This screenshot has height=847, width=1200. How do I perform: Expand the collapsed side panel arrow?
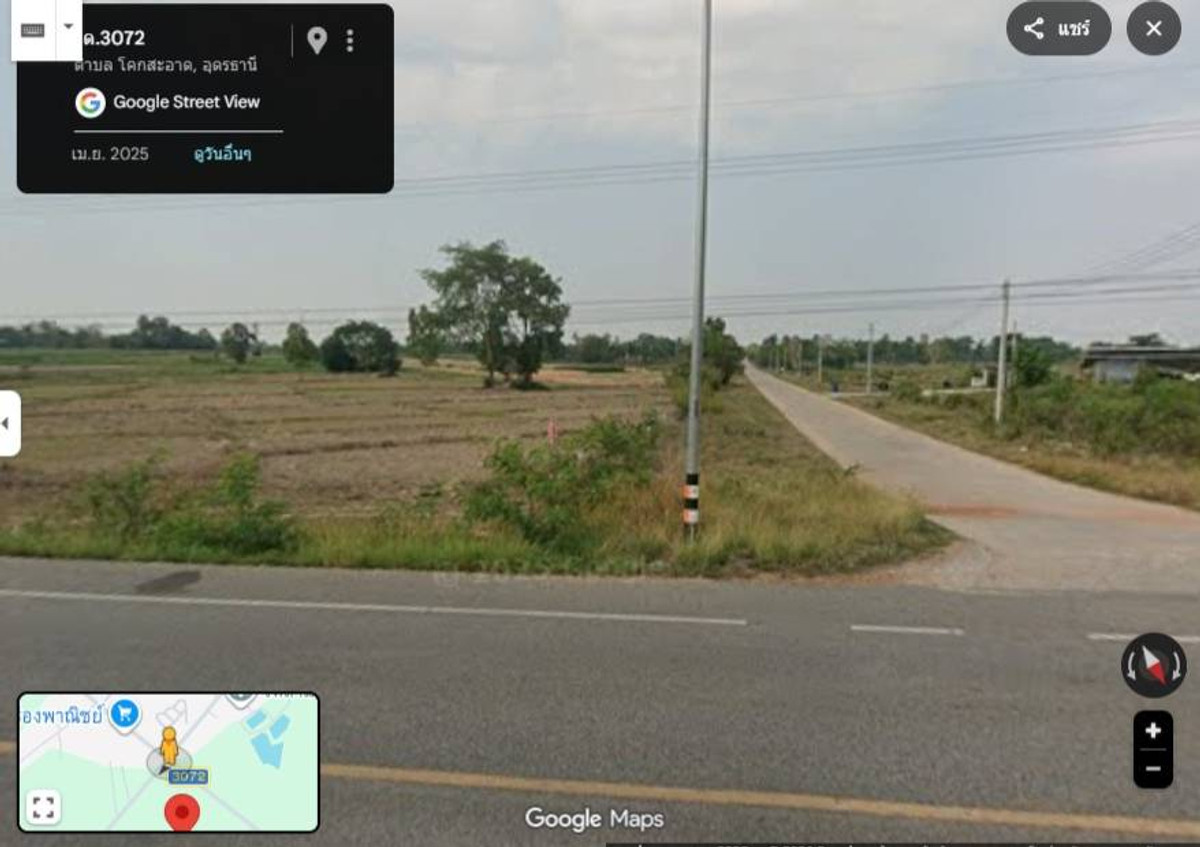8,423
